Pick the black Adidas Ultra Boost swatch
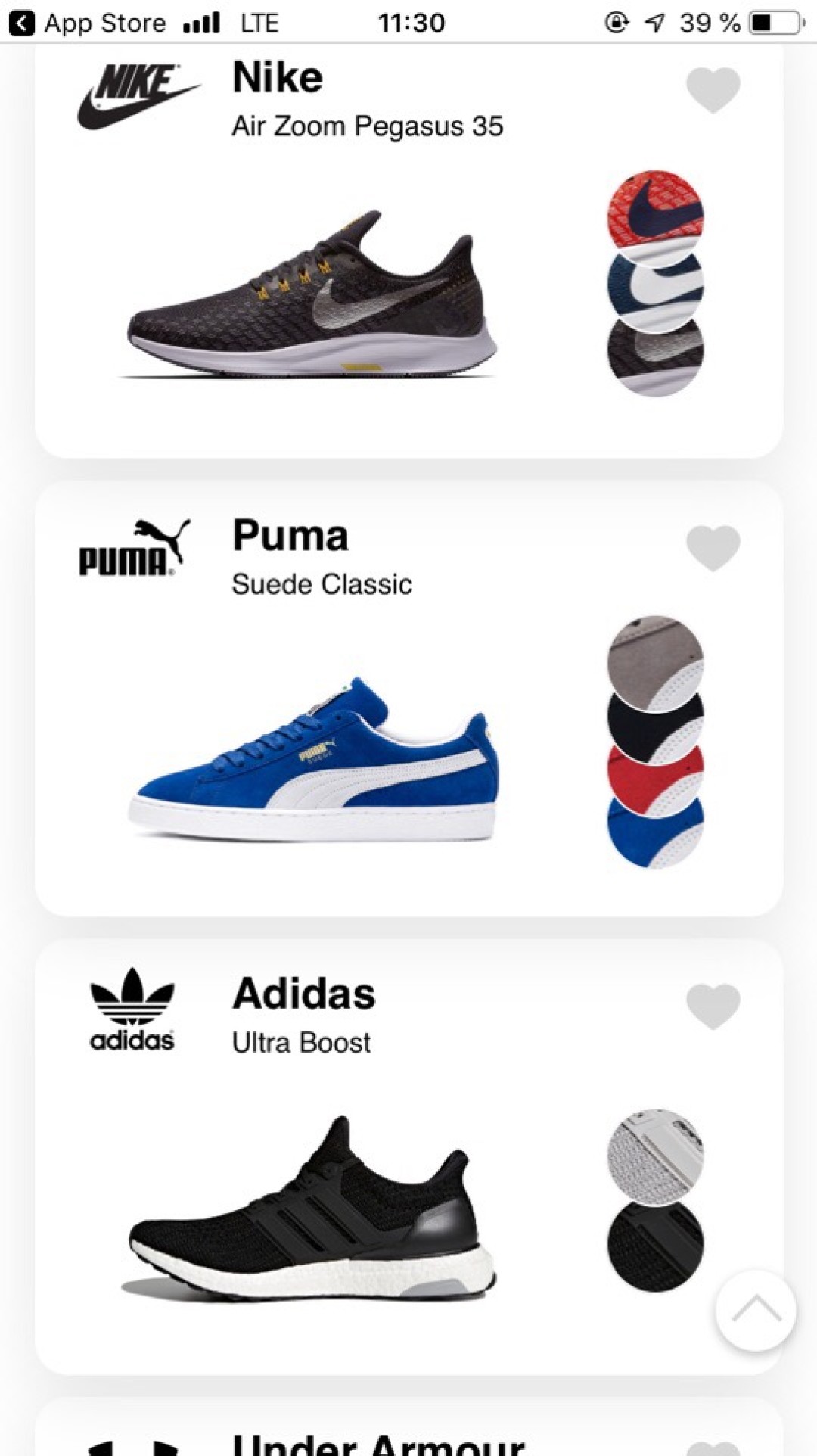 pos(655,1245)
